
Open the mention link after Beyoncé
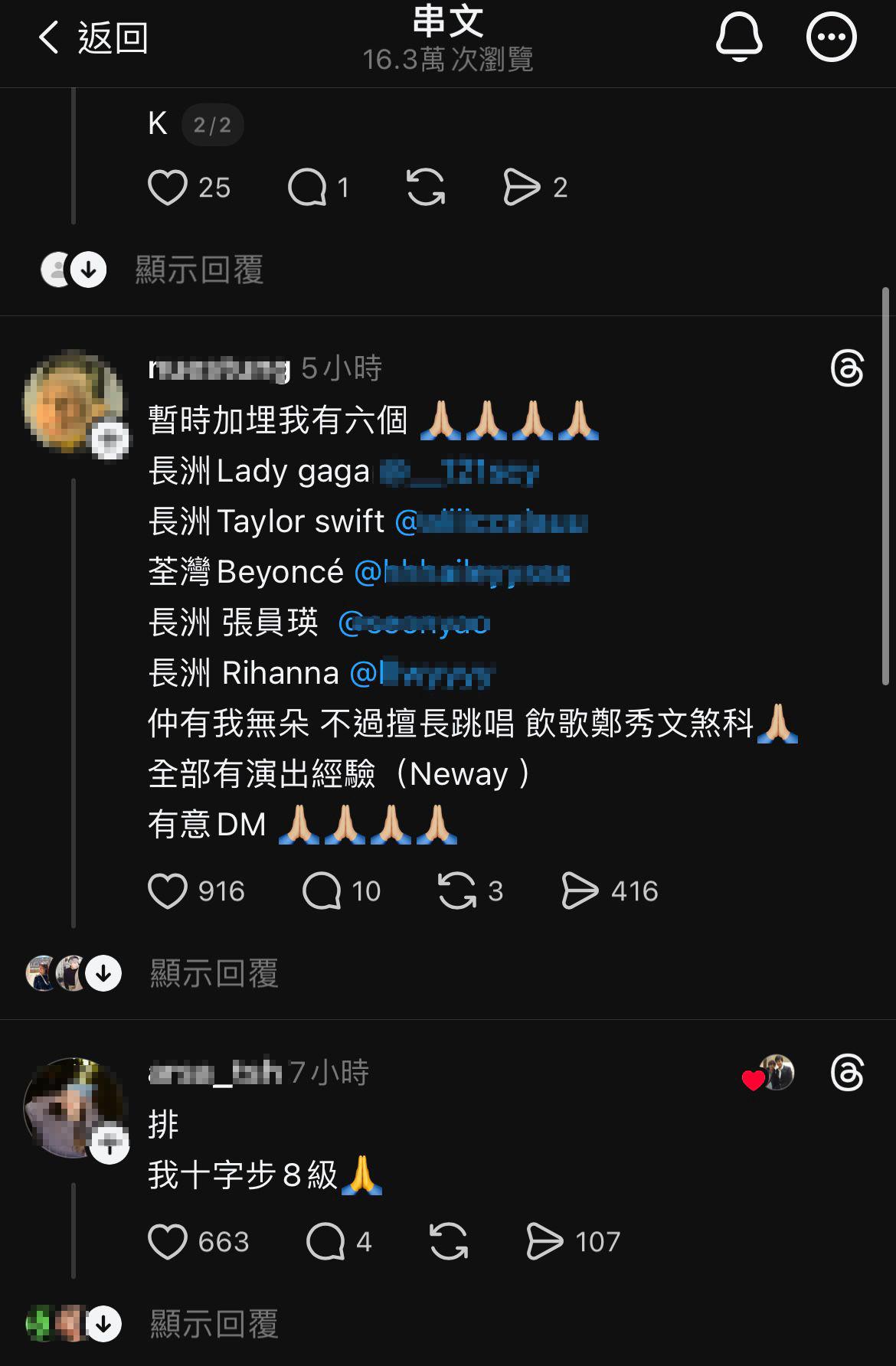[463, 573]
